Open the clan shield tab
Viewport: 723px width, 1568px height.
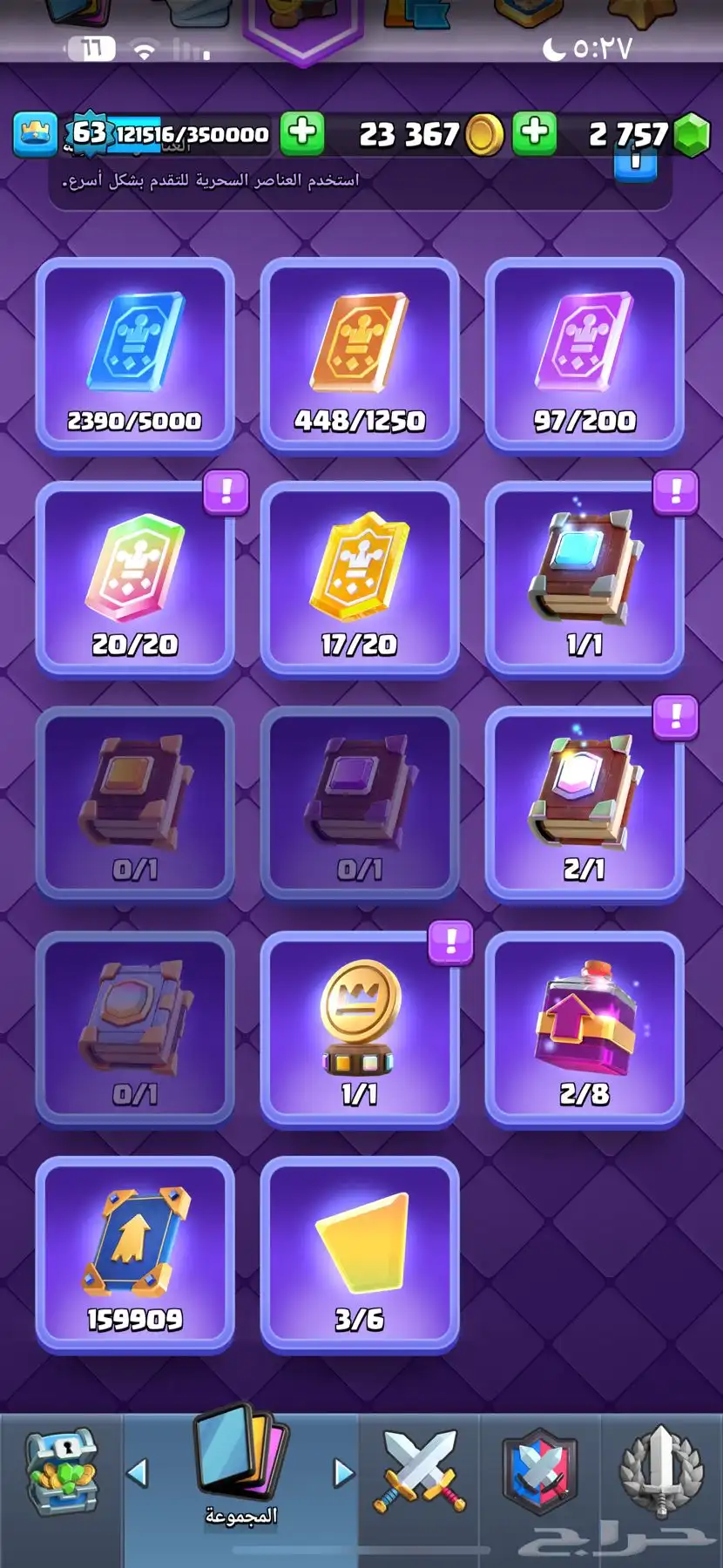pyautogui.click(x=540, y=1472)
